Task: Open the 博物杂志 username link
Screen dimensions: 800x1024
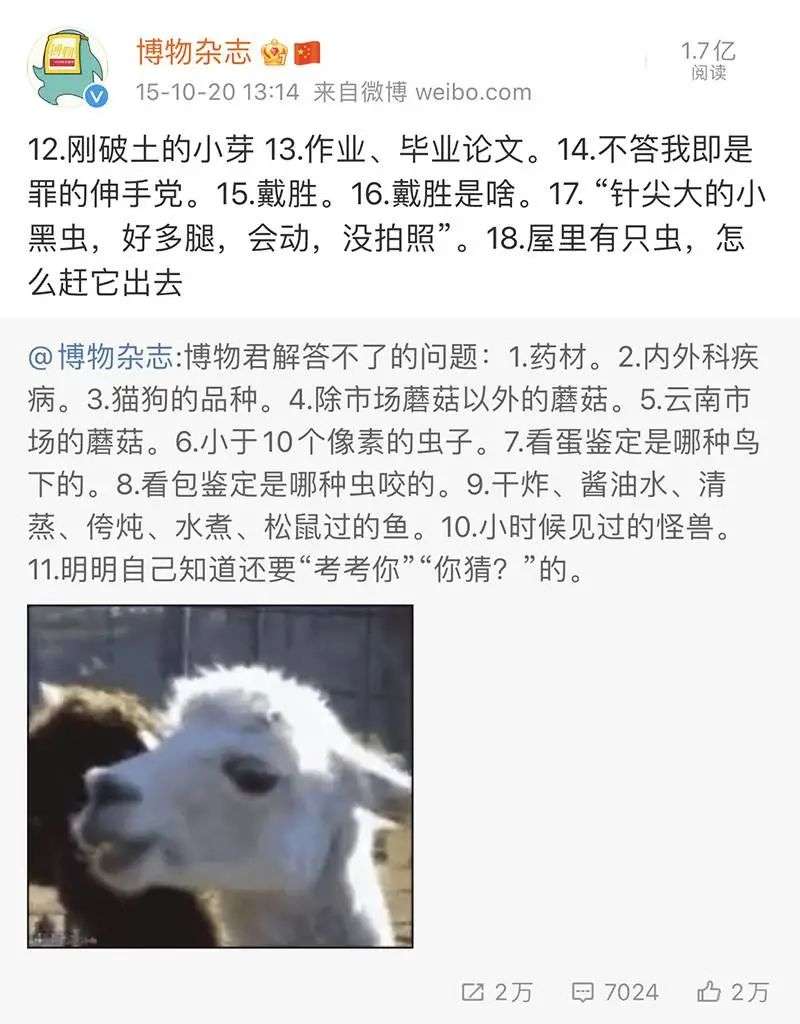Action: (x=194, y=50)
